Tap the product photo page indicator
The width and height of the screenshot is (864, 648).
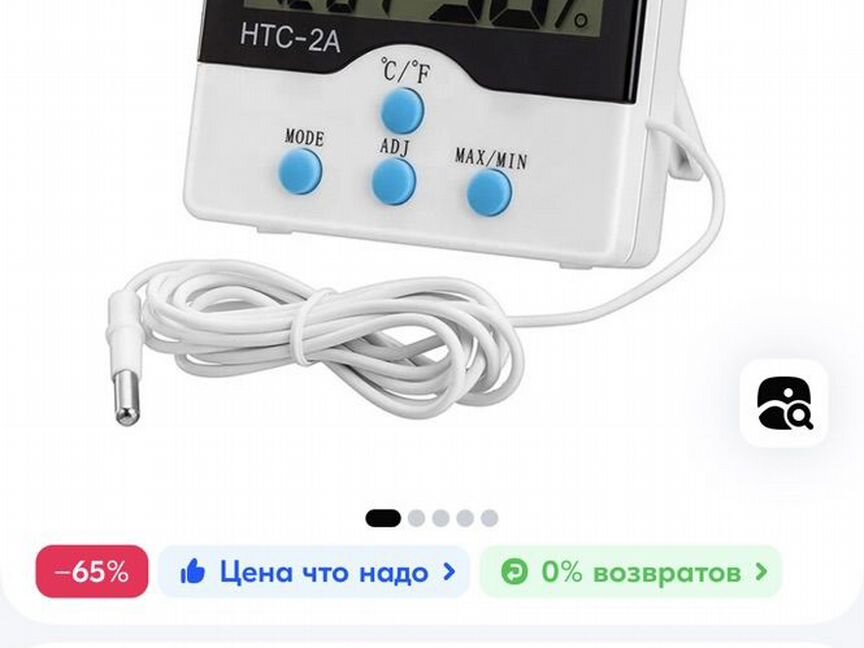pos(432,518)
